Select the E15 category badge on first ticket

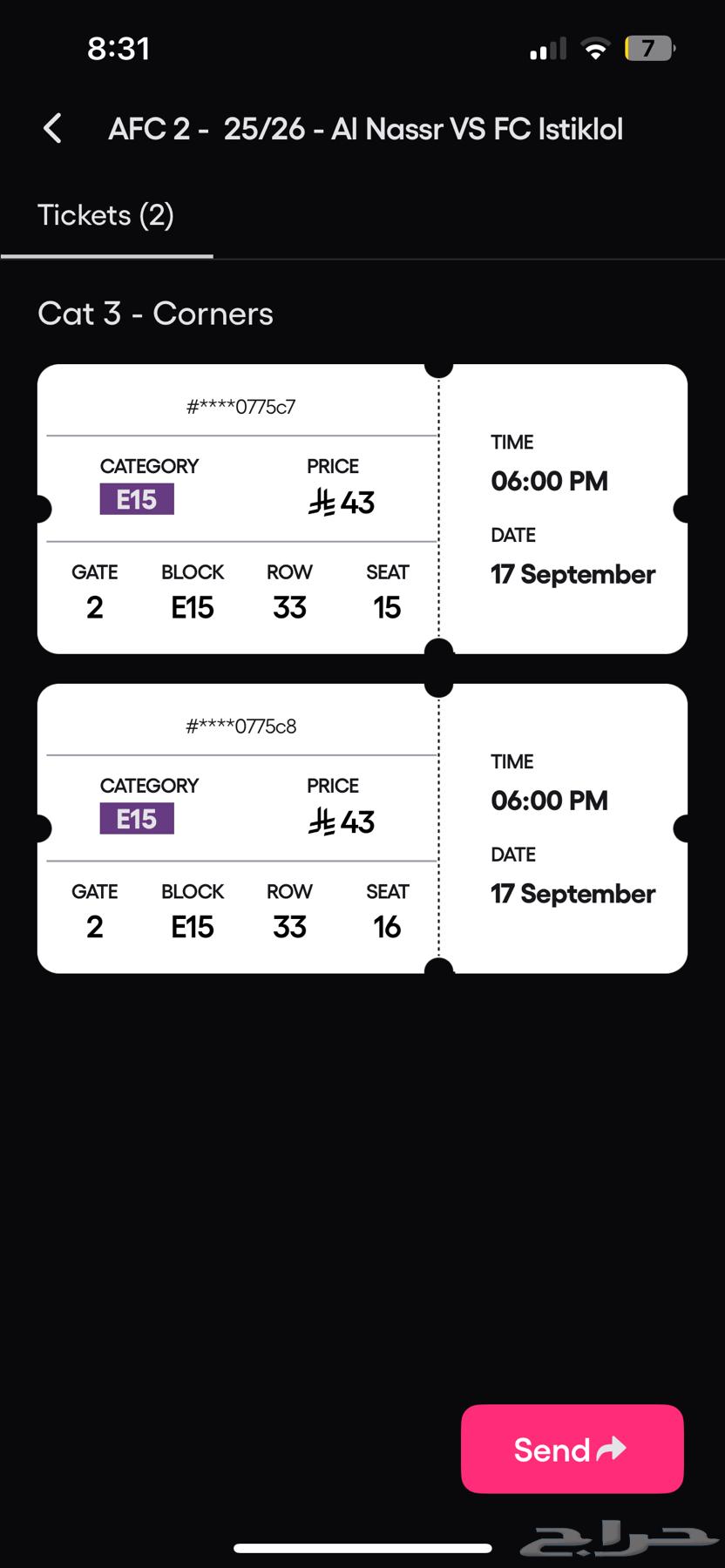(137, 500)
